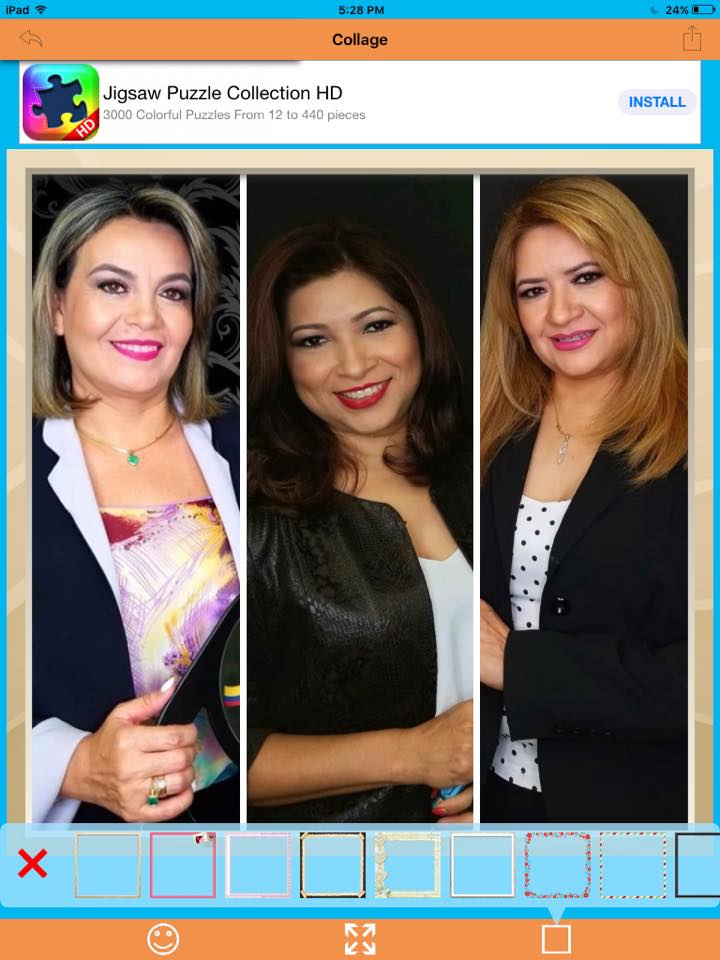Select the middle photo panel
This screenshot has height=960, width=720.
pos(360,500)
